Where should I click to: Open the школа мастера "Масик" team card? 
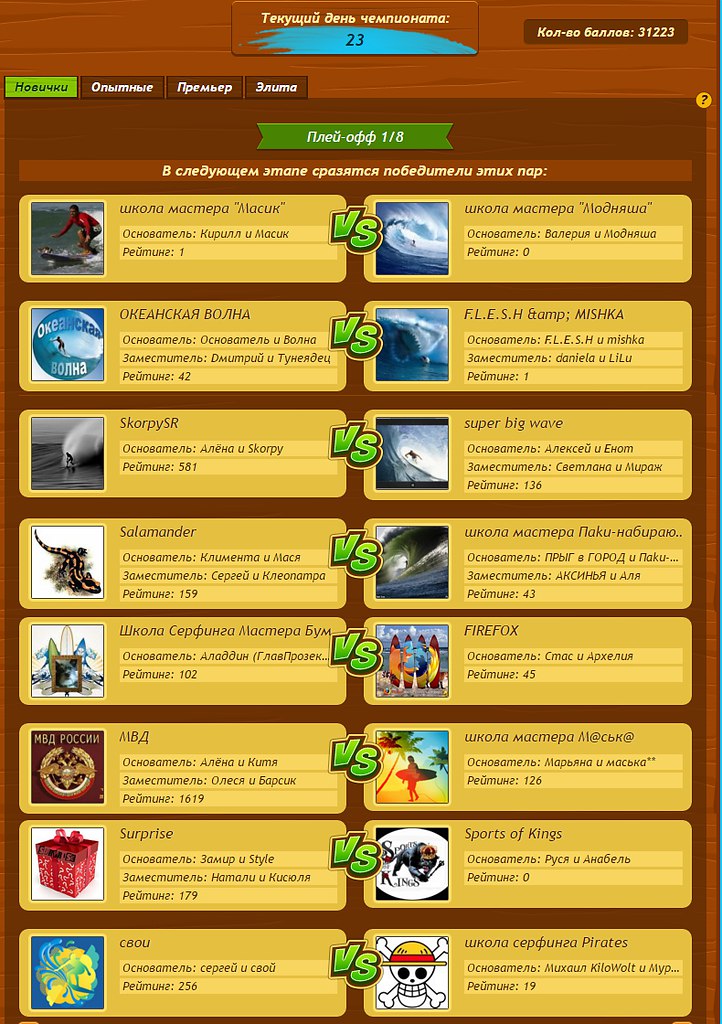202,209
